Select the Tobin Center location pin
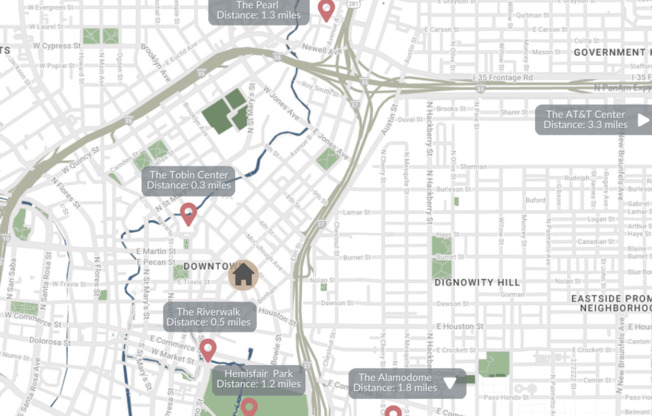This screenshot has height=416, width=652. click(188, 212)
